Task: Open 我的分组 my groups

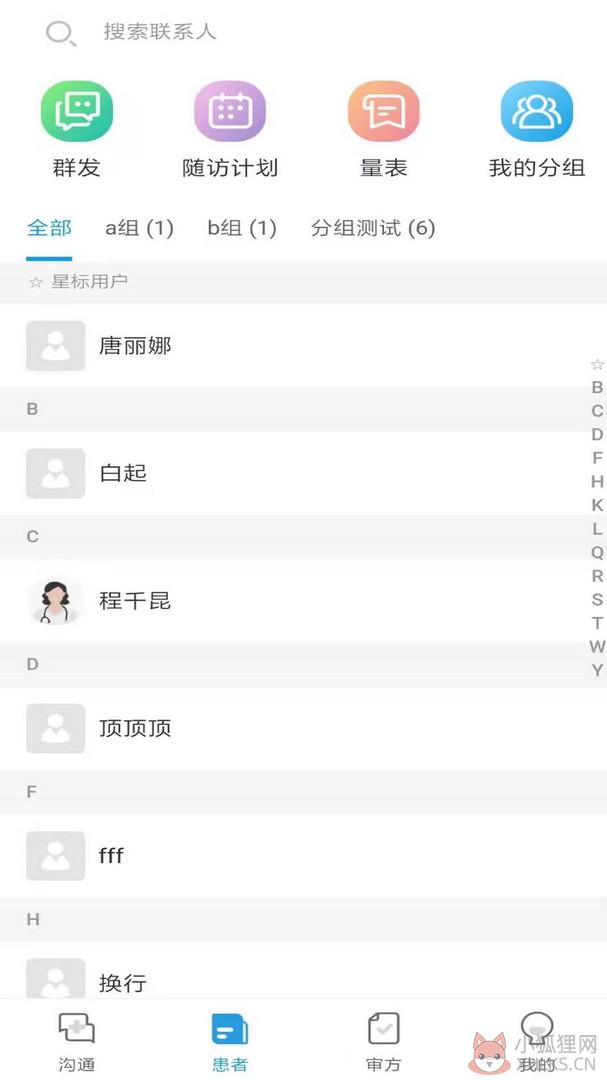Action: click(537, 129)
